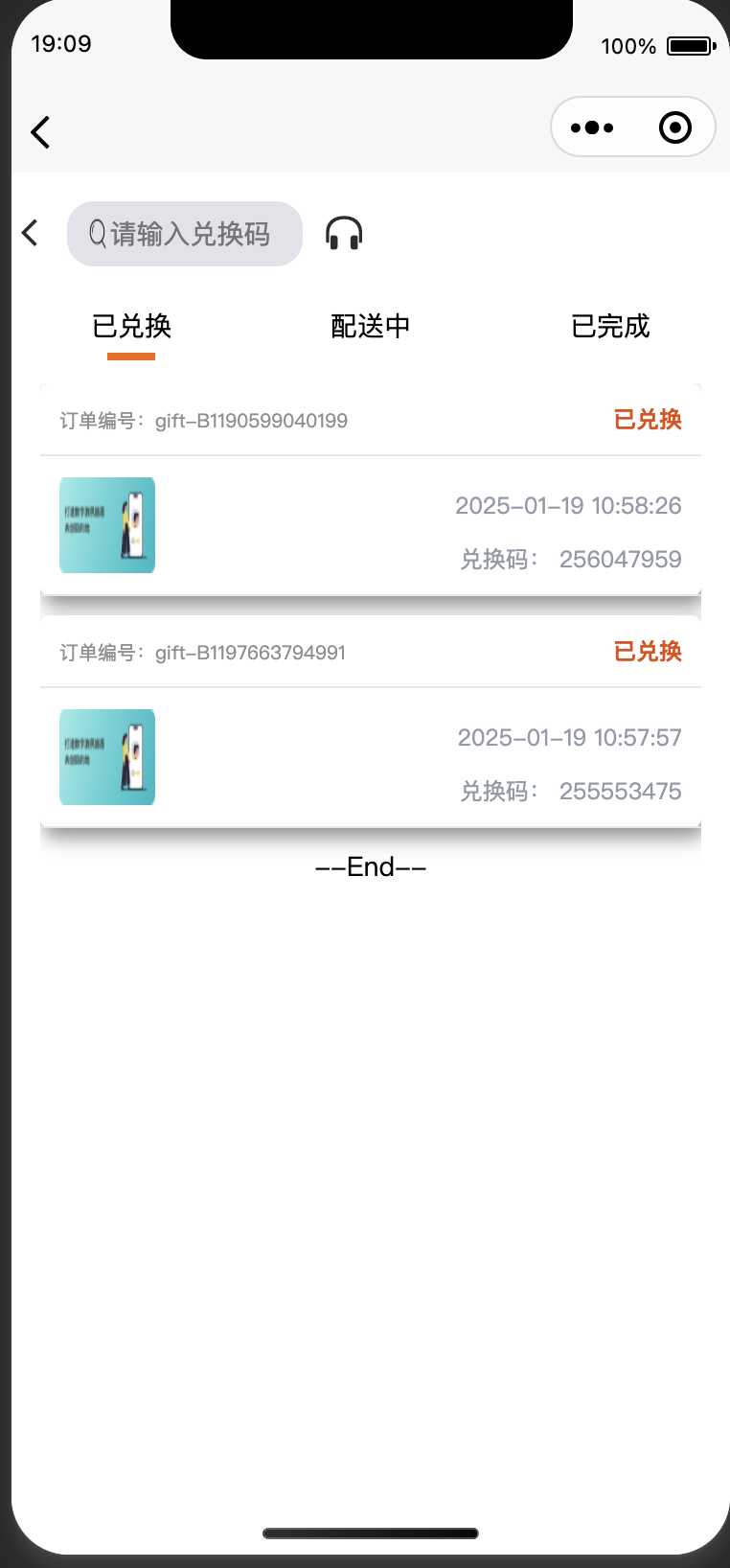The height and width of the screenshot is (1568, 730).
Task: Go back using the arrow beside the search box
Action: (31, 233)
